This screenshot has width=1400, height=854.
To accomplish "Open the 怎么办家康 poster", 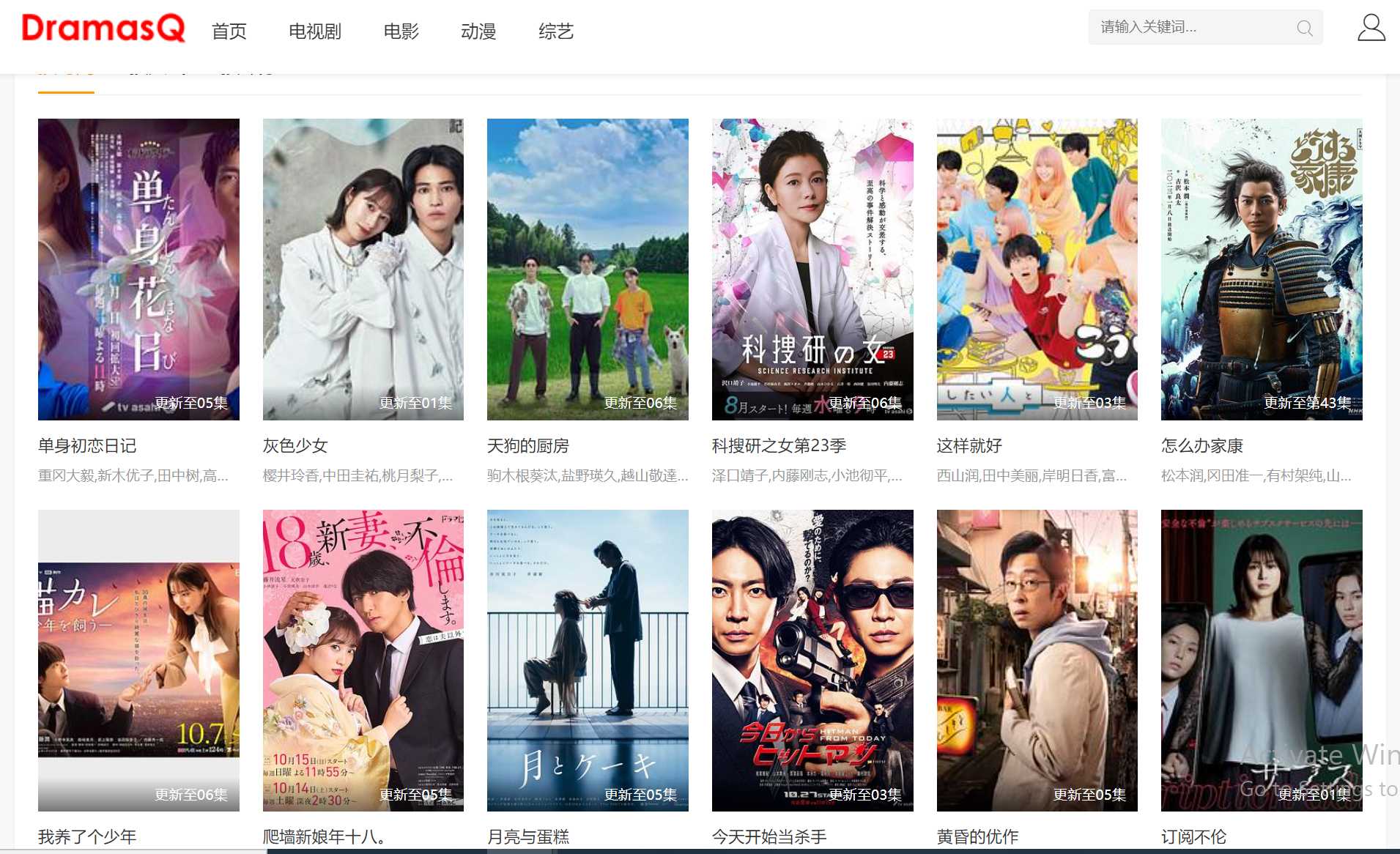I will click(1261, 269).
